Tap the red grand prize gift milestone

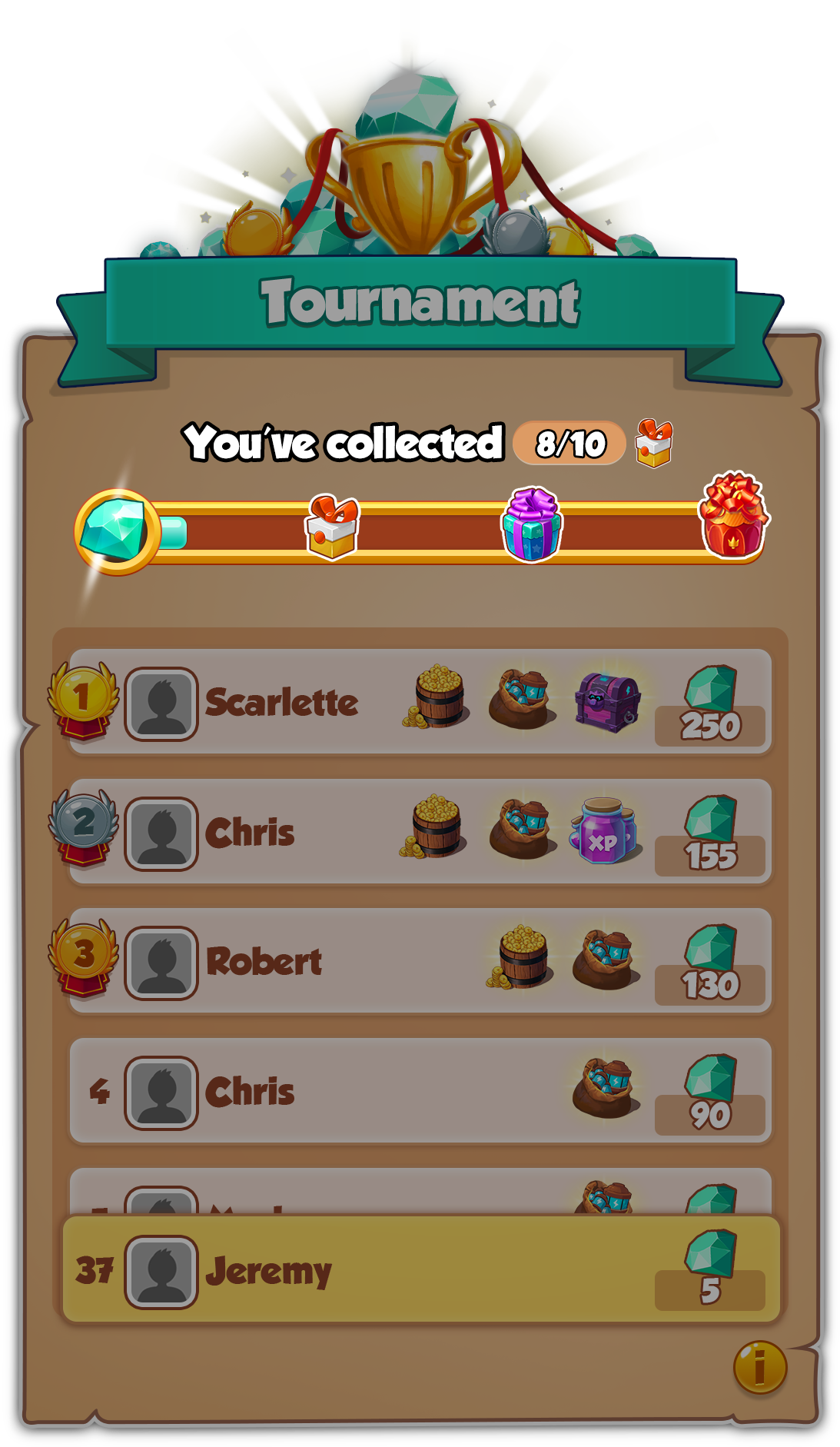click(733, 515)
